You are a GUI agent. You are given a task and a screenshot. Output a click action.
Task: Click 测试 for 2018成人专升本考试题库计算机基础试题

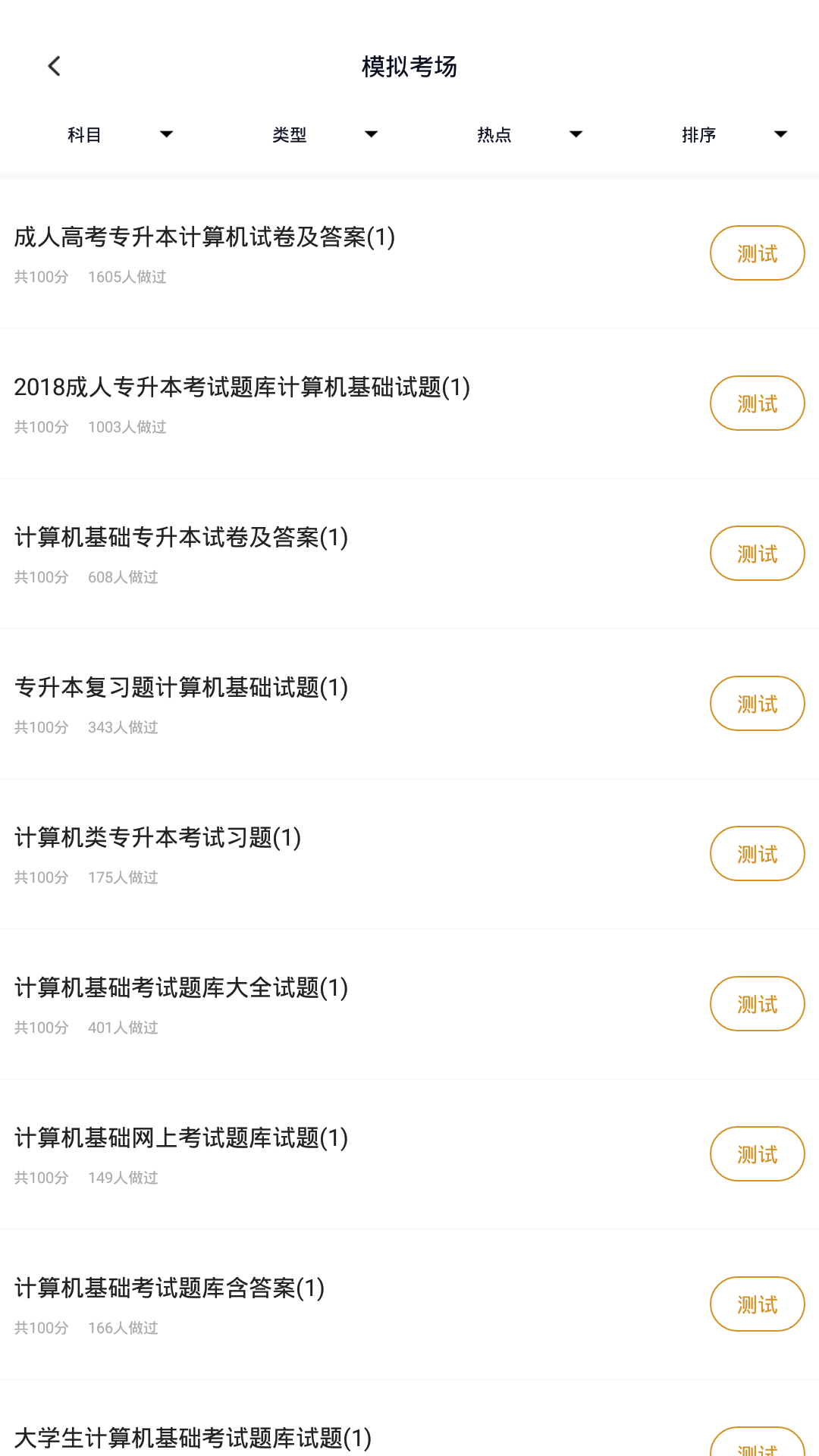756,403
